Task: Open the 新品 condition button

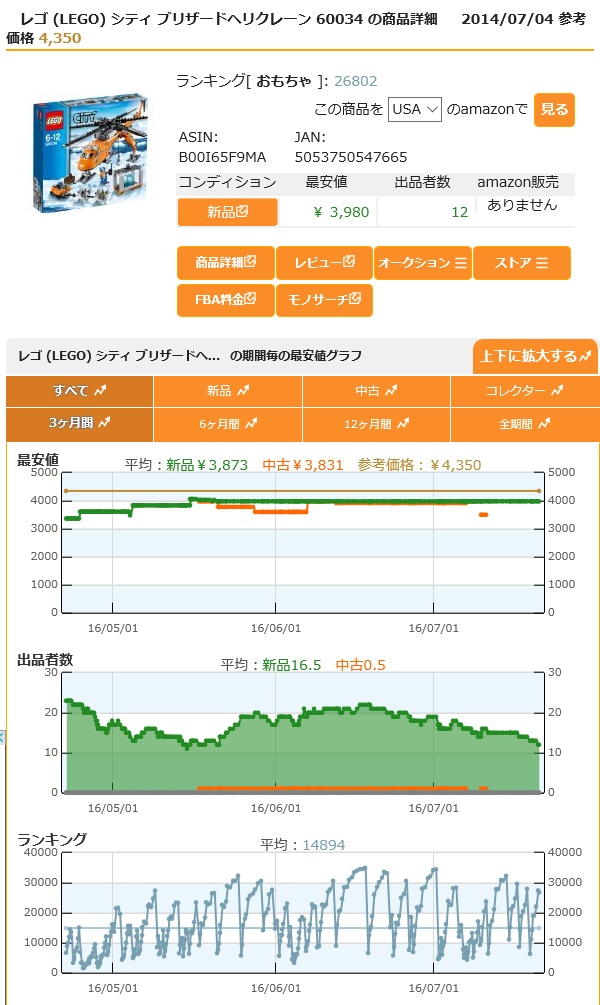Action: 228,212
